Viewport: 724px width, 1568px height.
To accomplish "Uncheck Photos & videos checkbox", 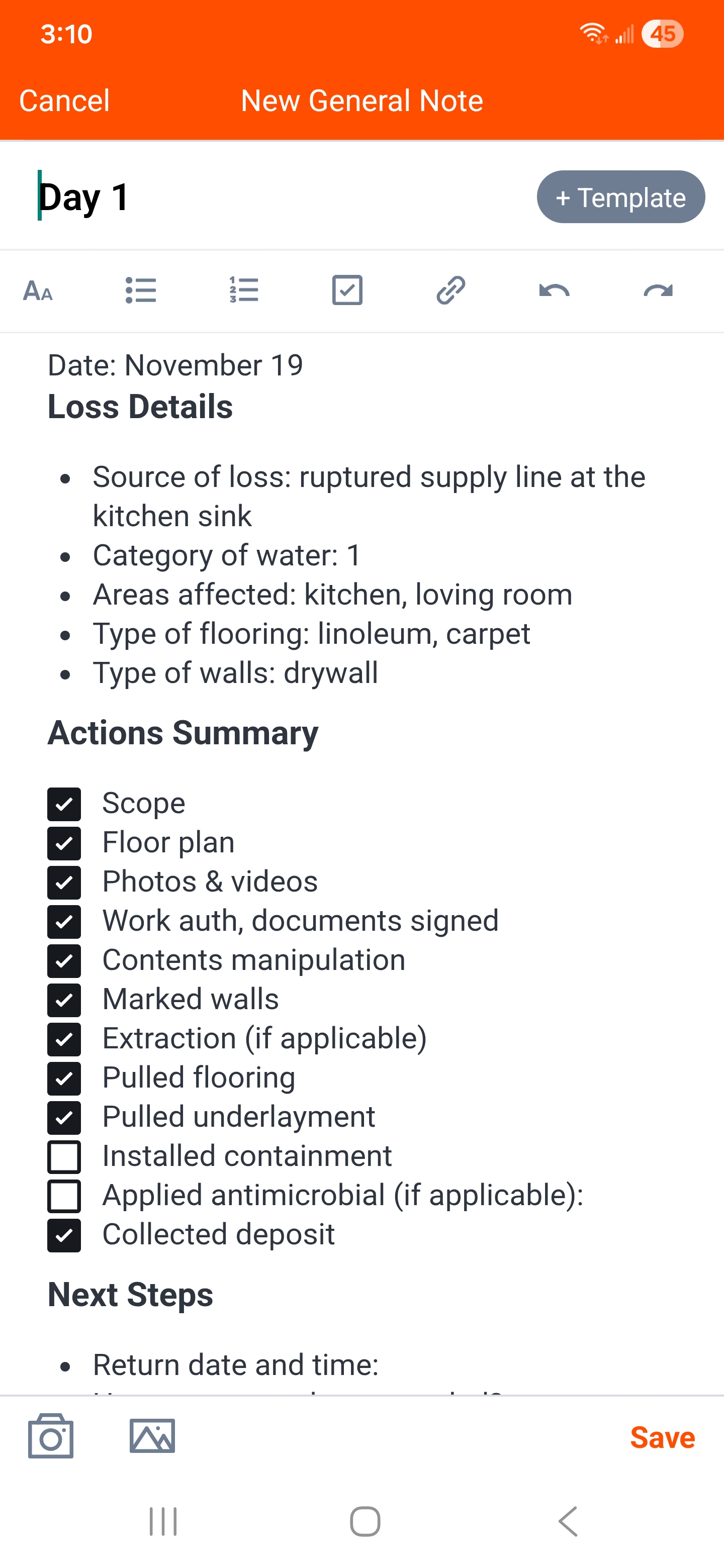I will click(64, 883).
